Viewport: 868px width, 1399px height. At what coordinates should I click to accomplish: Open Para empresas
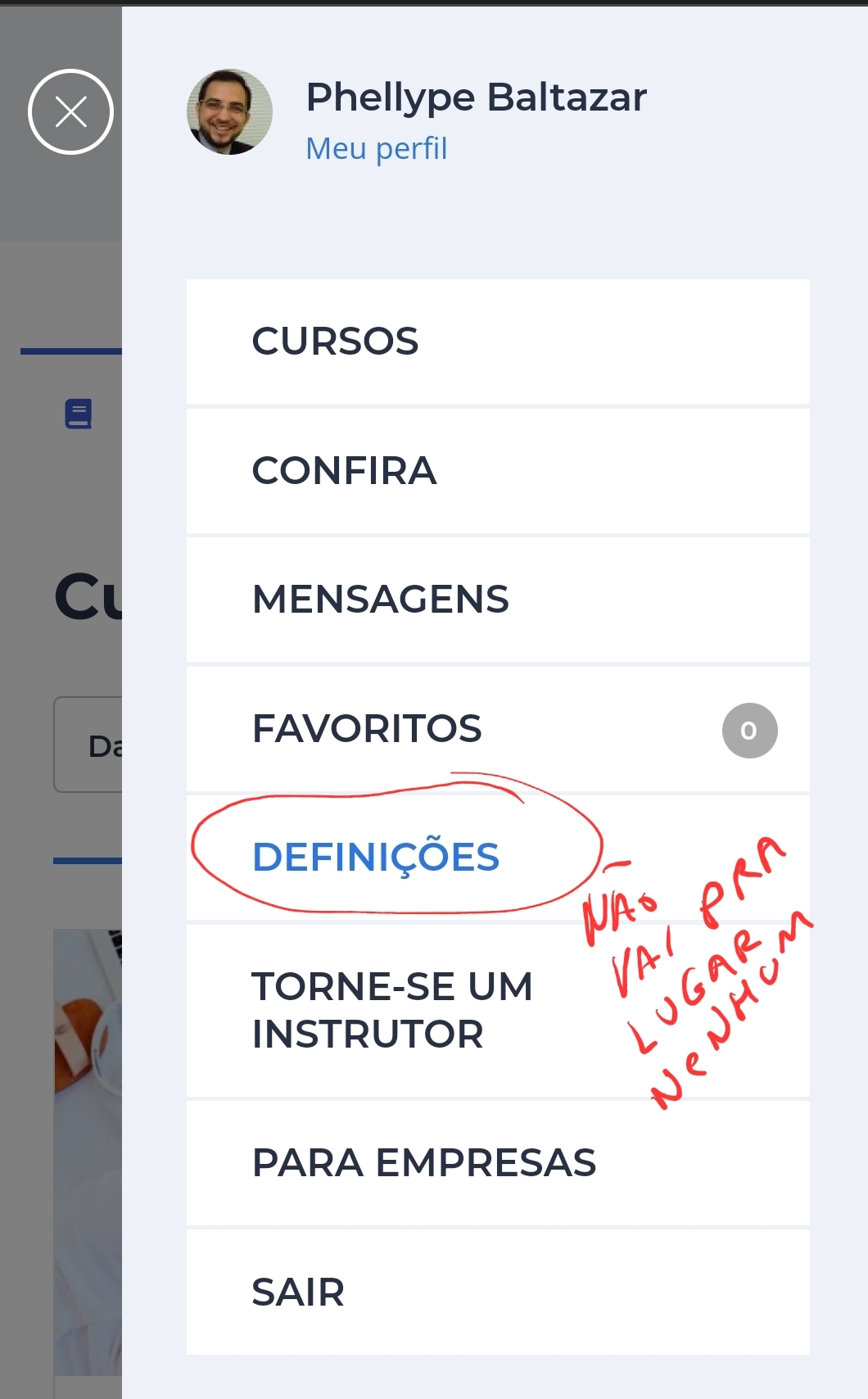pos(498,1163)
